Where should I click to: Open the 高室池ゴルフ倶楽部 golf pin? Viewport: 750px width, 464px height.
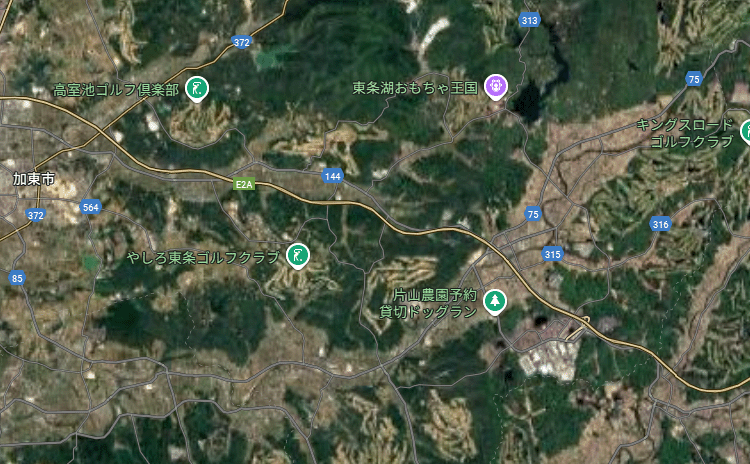(197, 88)
